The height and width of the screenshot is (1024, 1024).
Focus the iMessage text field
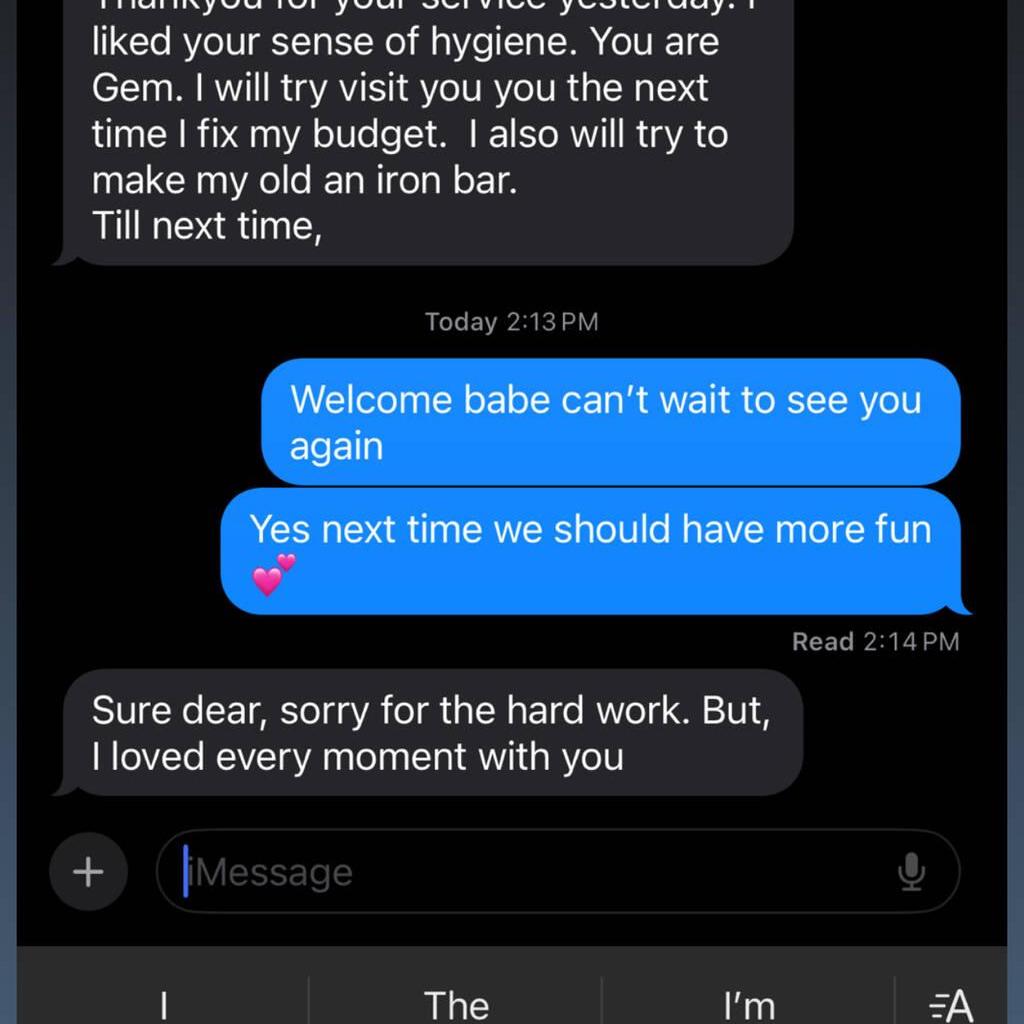[x=530, y=872]
